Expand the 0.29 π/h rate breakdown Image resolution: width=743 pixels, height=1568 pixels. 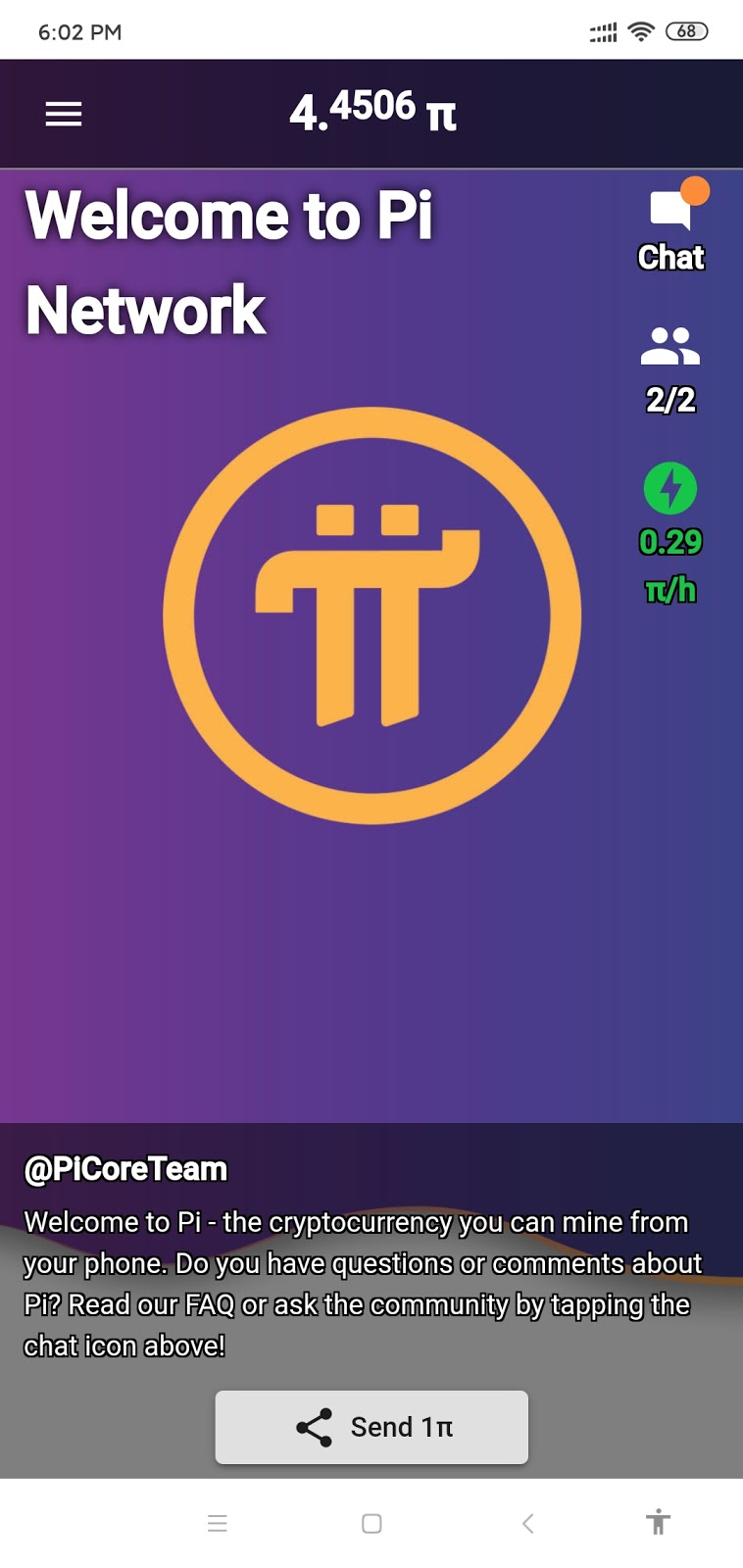coord(670,563)
